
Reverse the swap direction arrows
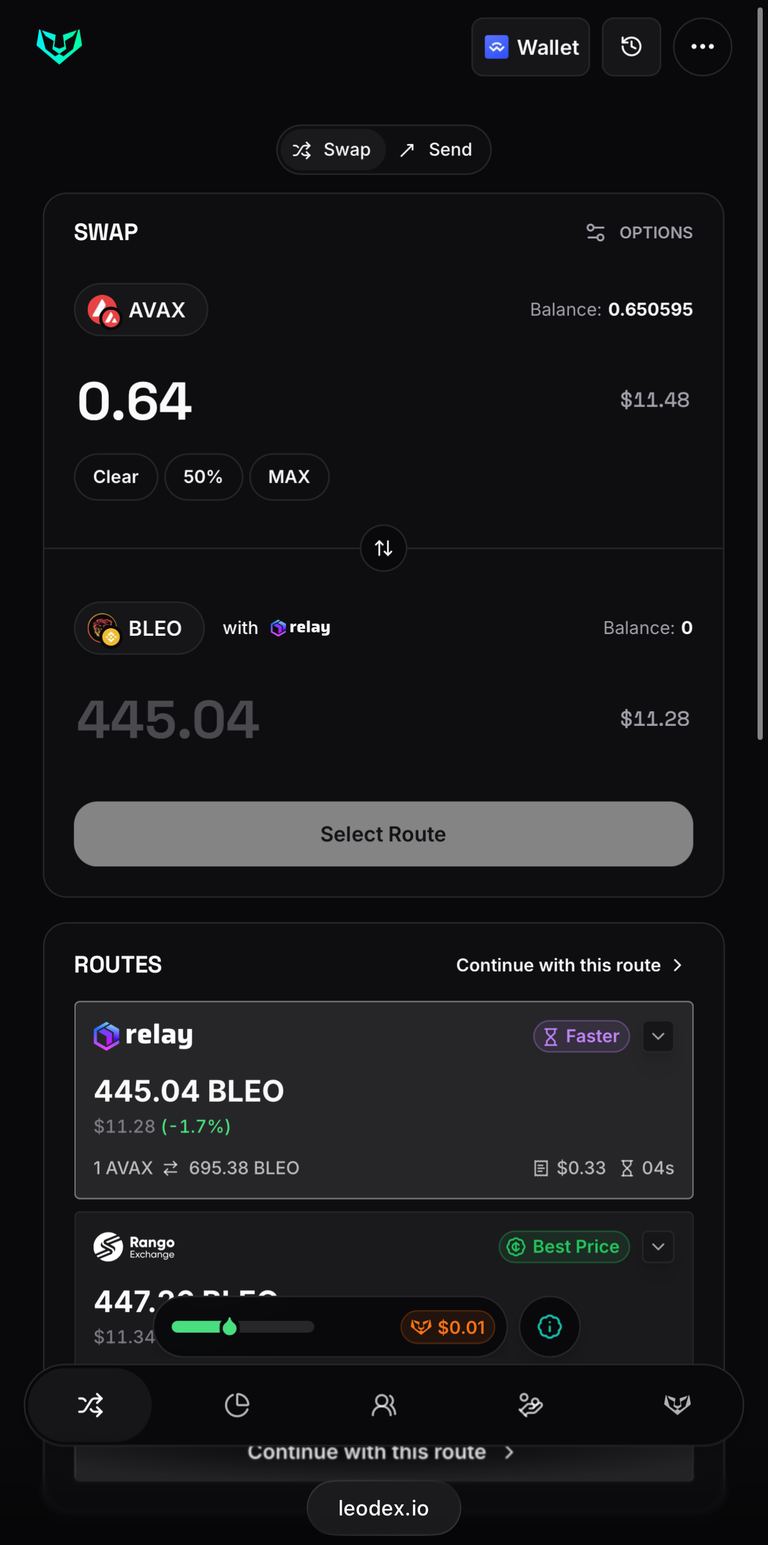point(384,548)
